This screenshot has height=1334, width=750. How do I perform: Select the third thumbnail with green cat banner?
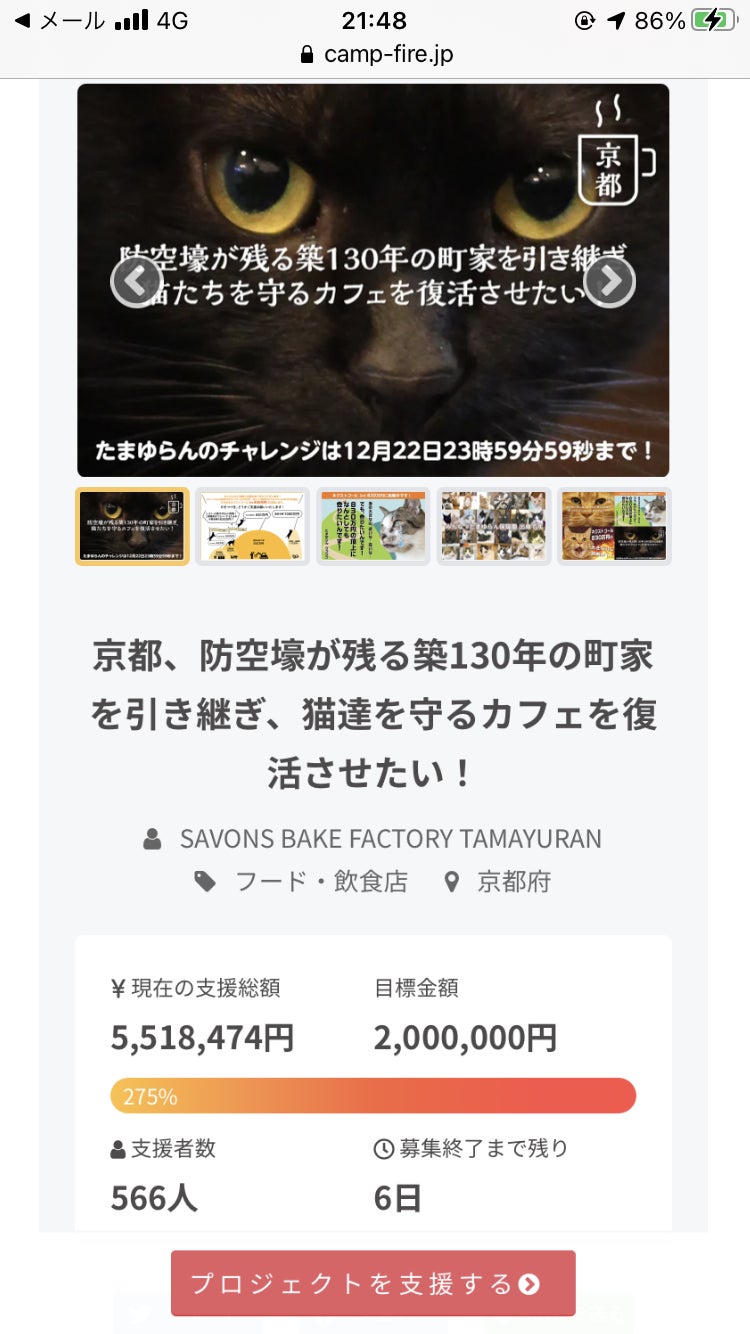tap(373, 526)
